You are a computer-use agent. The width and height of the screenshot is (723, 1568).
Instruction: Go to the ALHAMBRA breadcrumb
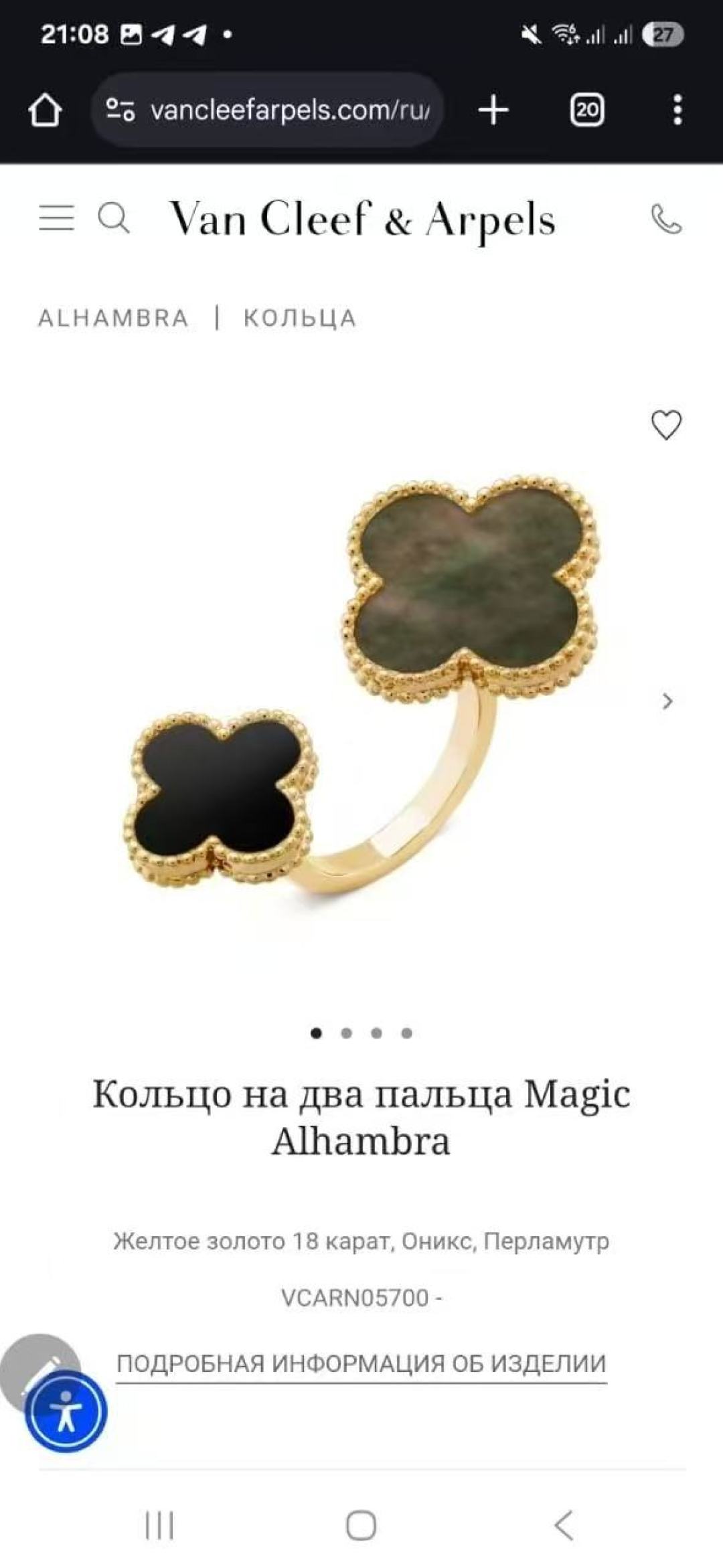click(x=113, y=318)
